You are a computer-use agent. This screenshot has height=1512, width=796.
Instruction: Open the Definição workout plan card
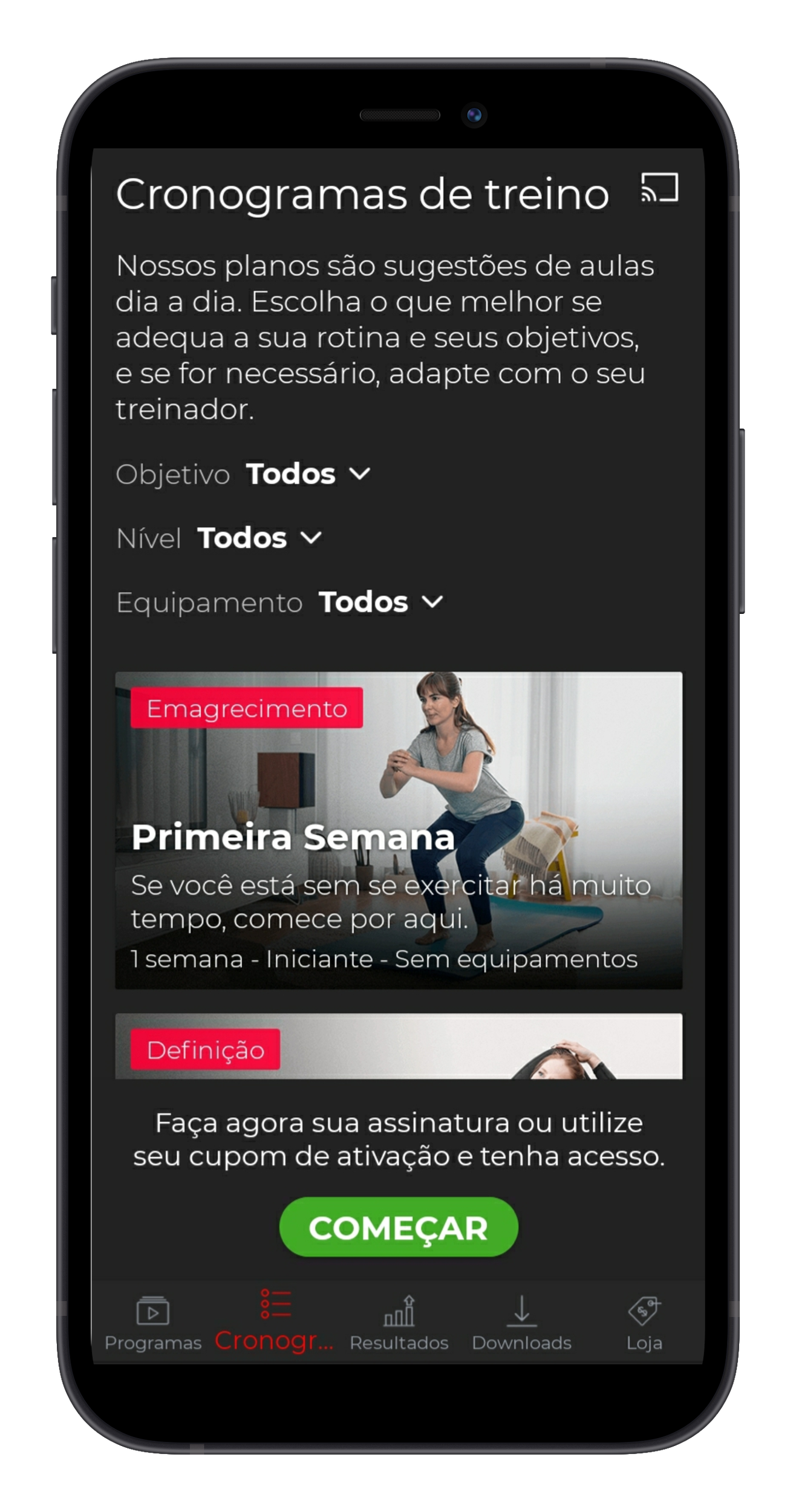coord(399,1047)
